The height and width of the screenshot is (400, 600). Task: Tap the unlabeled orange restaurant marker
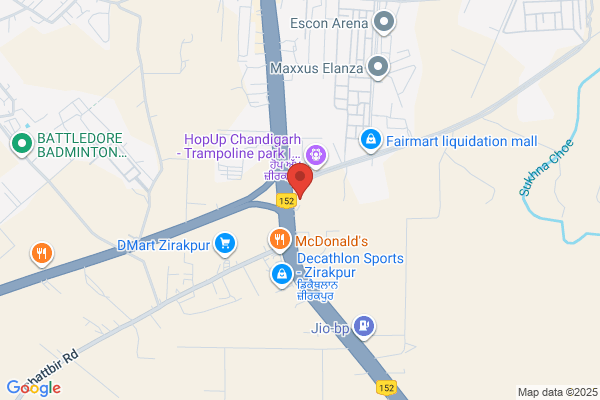click(x=41, y=254)
